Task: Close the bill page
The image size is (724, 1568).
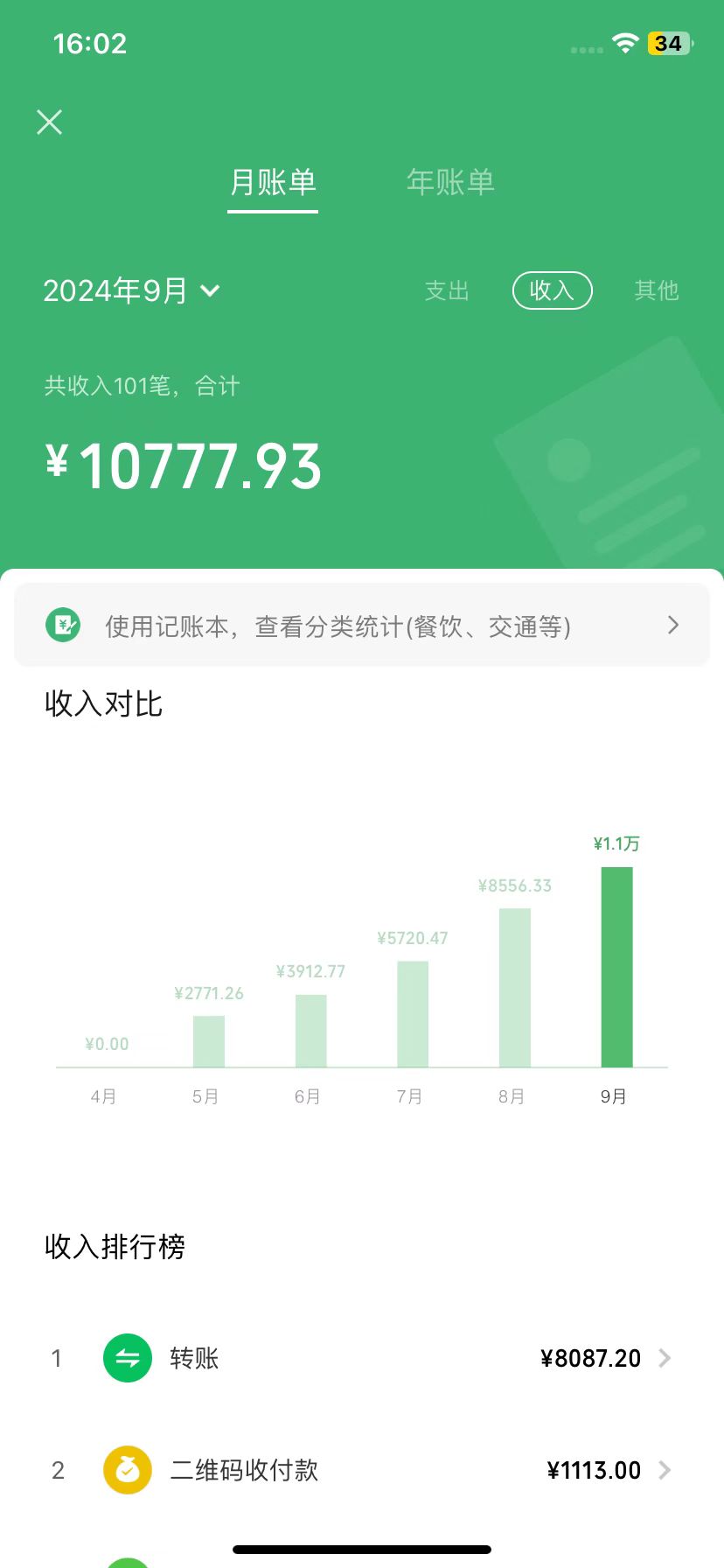Action: click(x=50, y=122)
